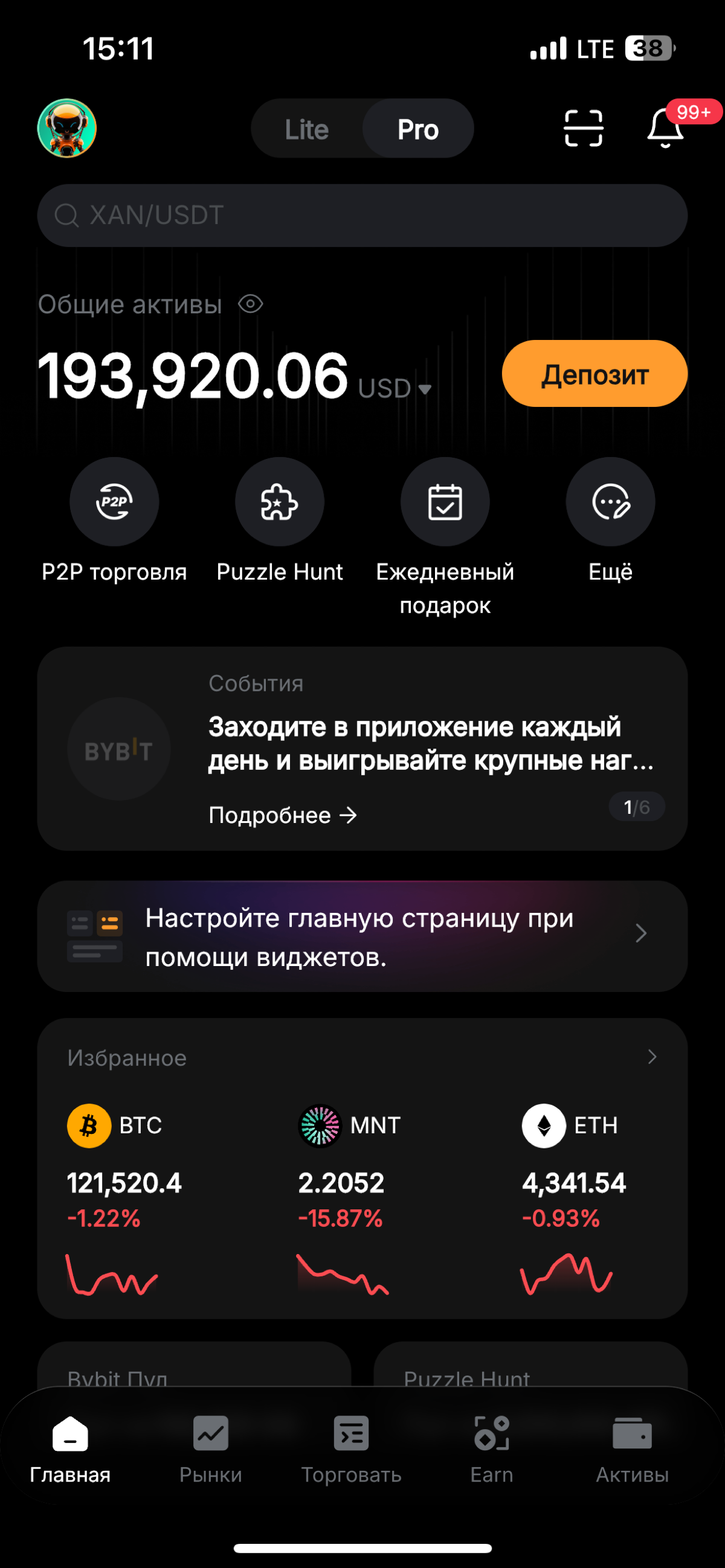Tap the XAN/USDT search field
Viewport: 725px width, 1568px height.
[362, 214]
